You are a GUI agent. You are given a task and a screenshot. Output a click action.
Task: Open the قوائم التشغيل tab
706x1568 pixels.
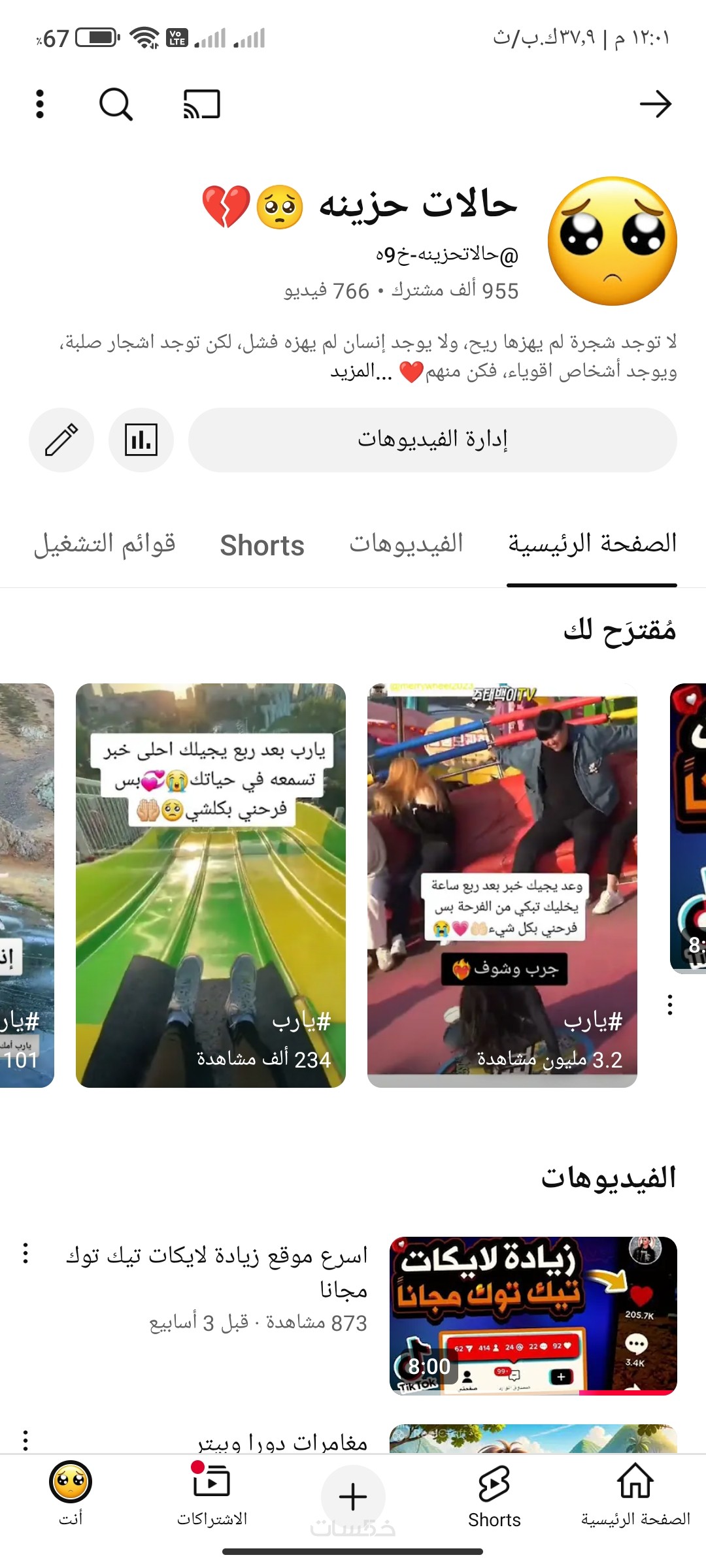point(105,544)
